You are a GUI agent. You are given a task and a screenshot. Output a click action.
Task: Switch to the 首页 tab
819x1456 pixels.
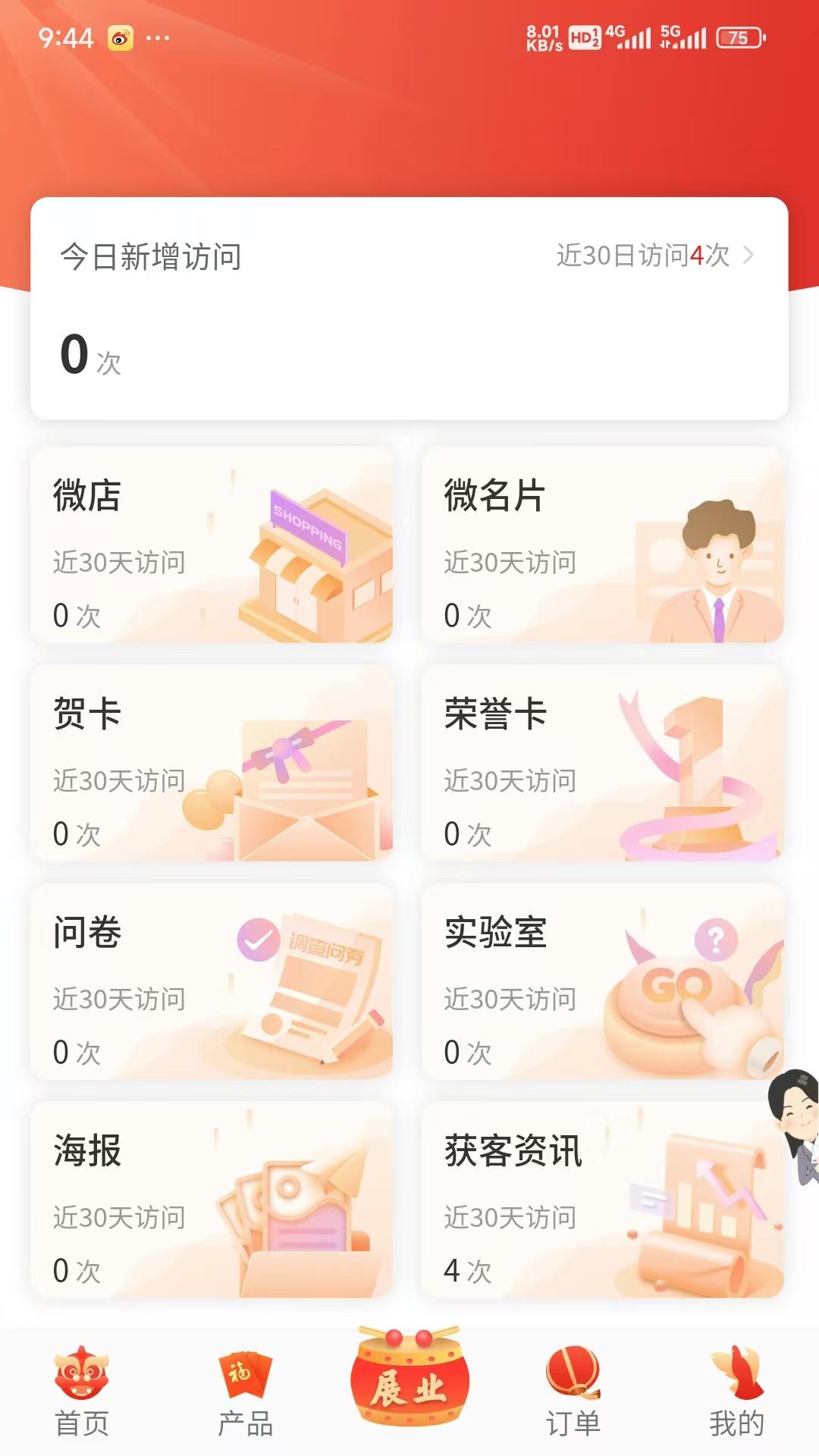[82, 1392]
